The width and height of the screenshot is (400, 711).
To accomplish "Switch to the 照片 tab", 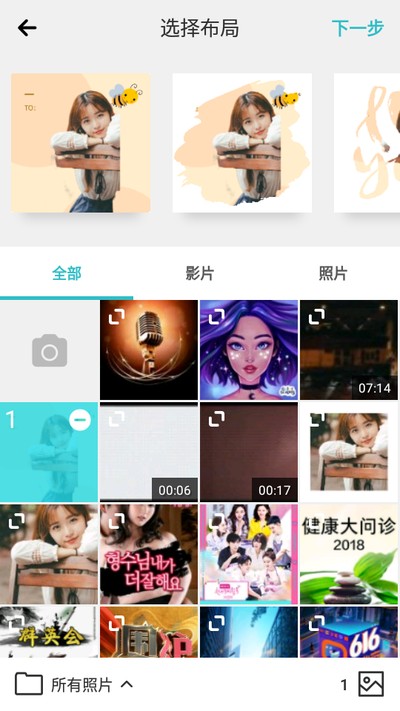I will pos(333,273).
